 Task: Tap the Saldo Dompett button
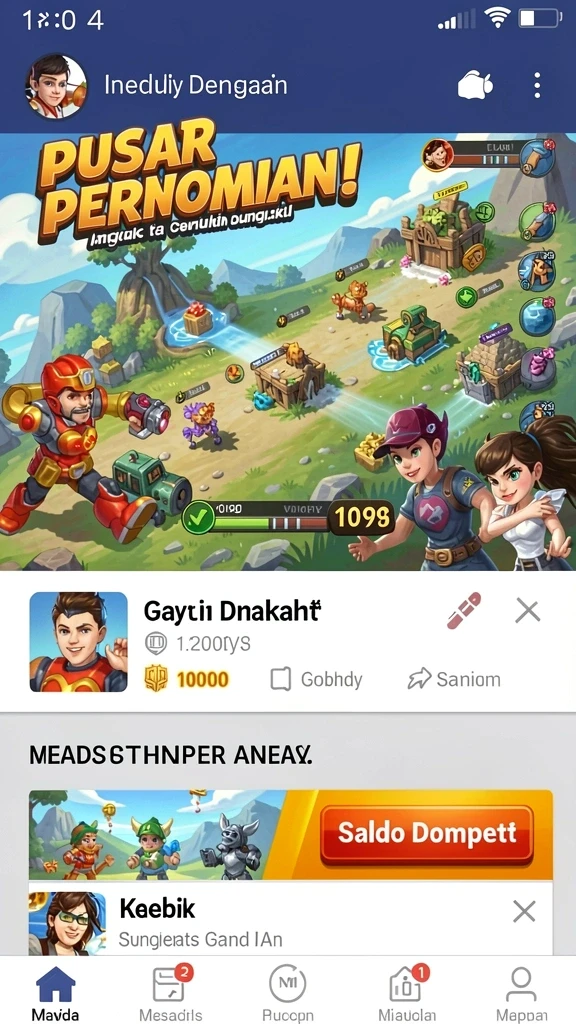click(427, 834)
